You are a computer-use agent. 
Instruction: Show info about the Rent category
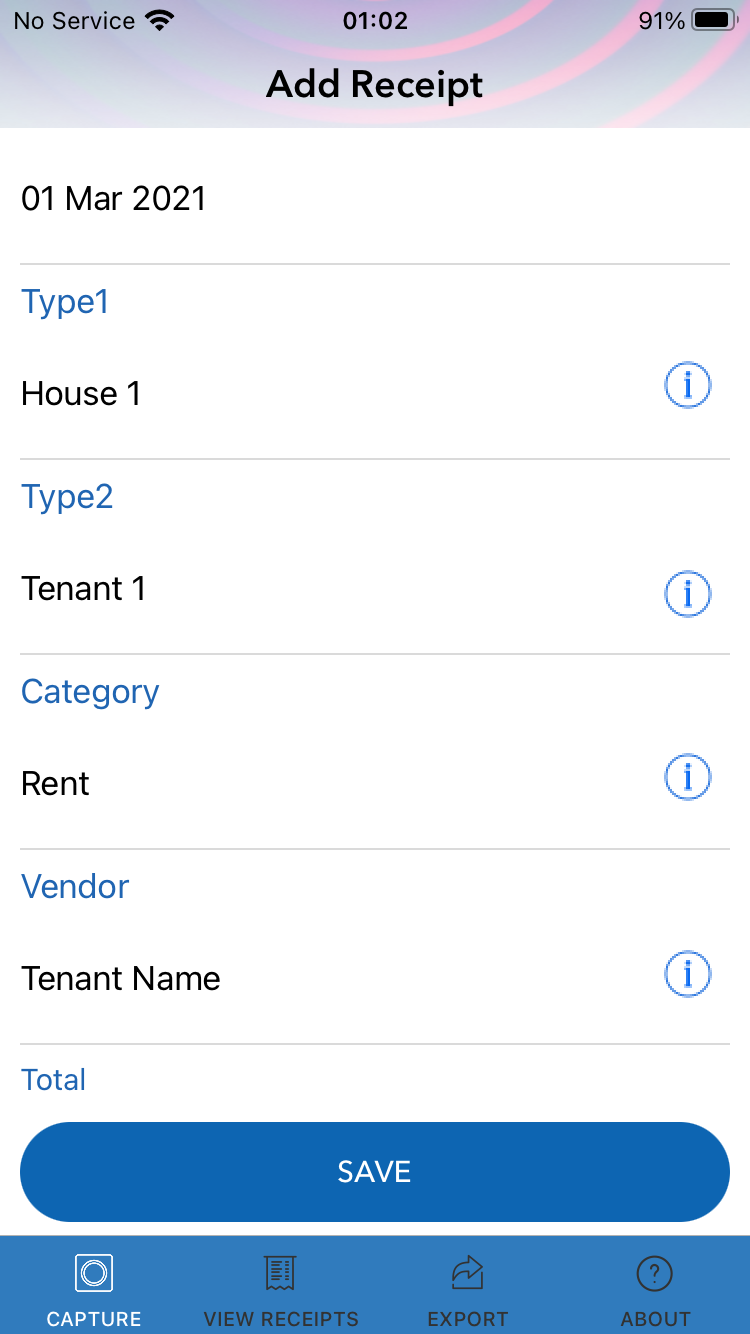coord(687,776)
